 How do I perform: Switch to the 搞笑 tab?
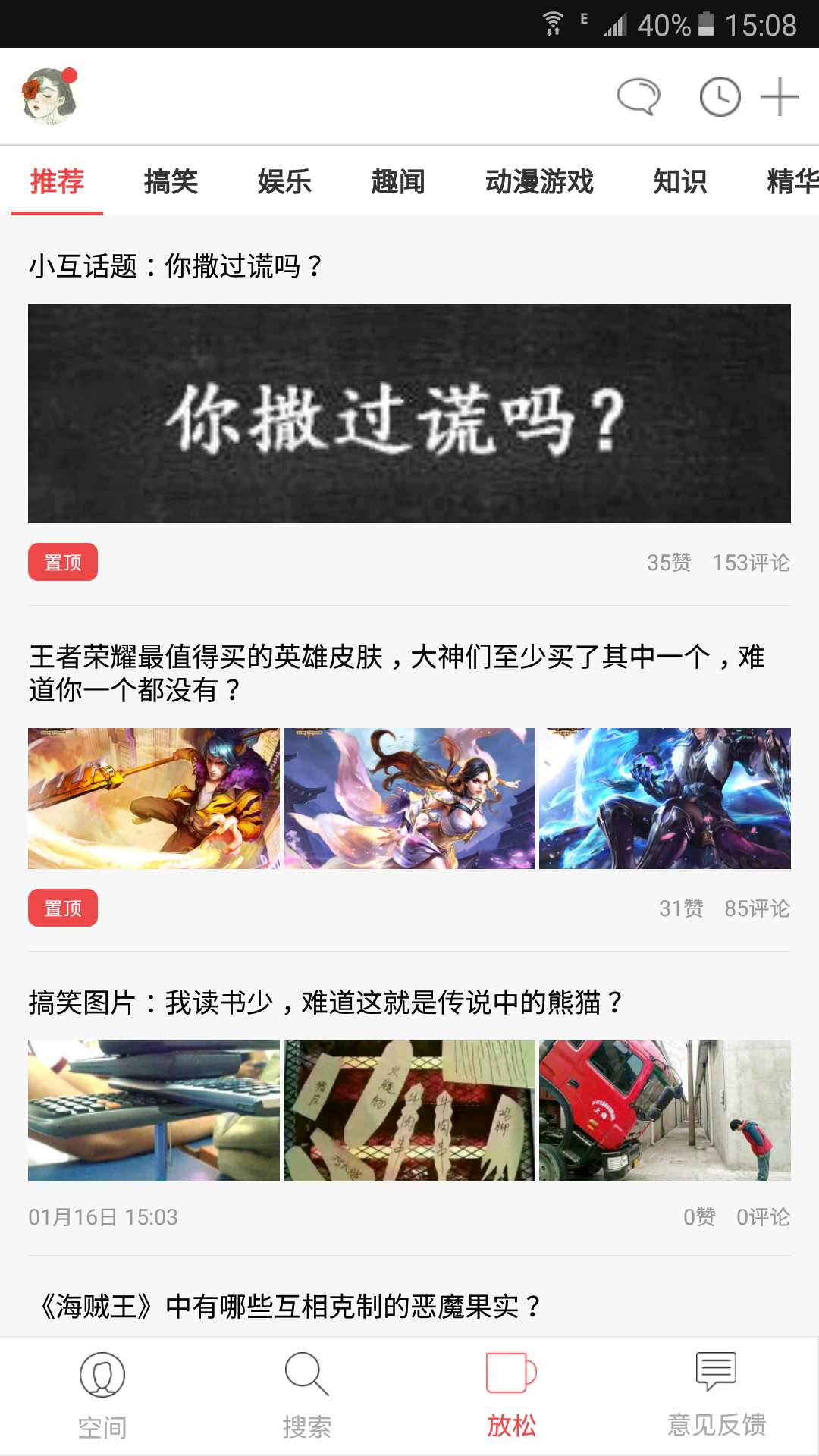[x=171, y=182]
